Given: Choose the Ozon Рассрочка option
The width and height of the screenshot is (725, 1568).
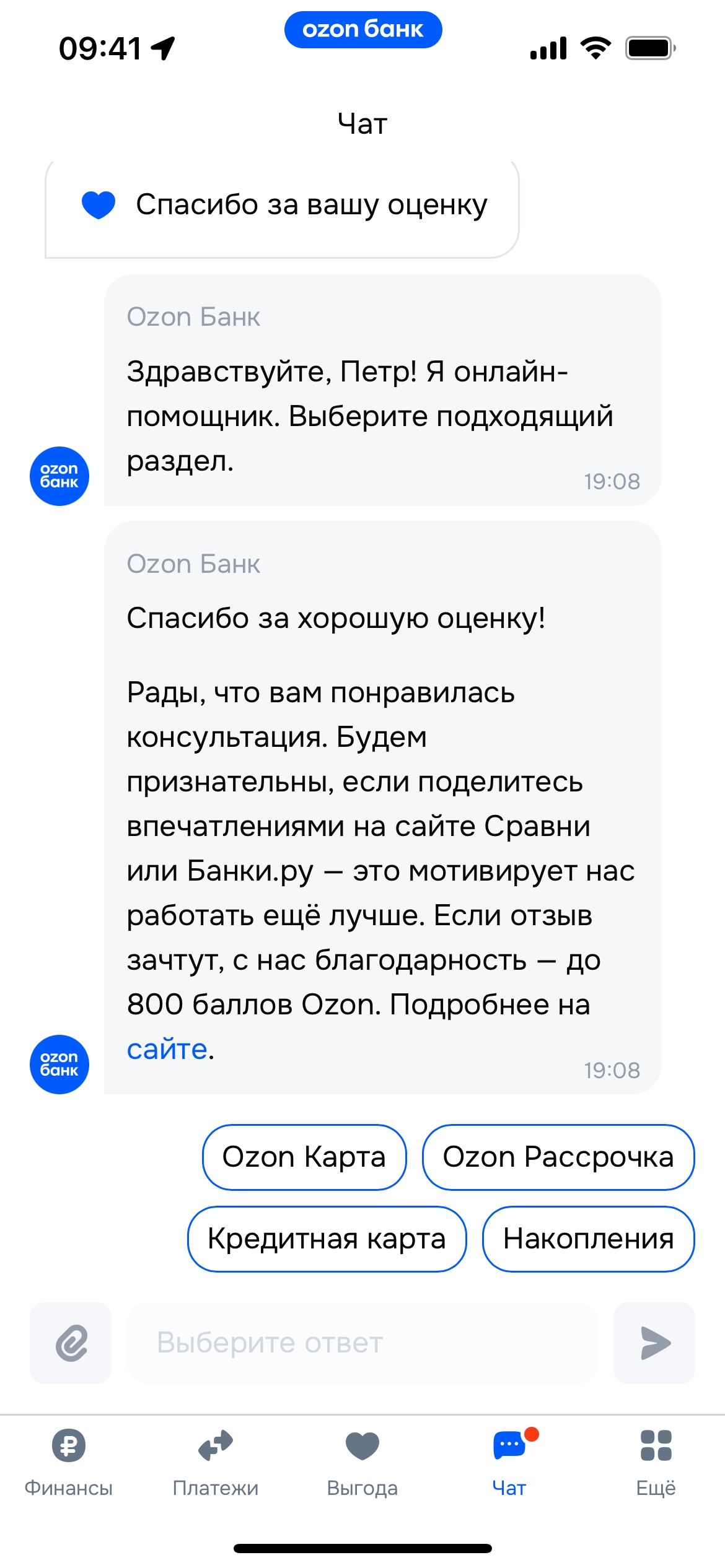Looking at the screenshot, I should click(558, 1157).
